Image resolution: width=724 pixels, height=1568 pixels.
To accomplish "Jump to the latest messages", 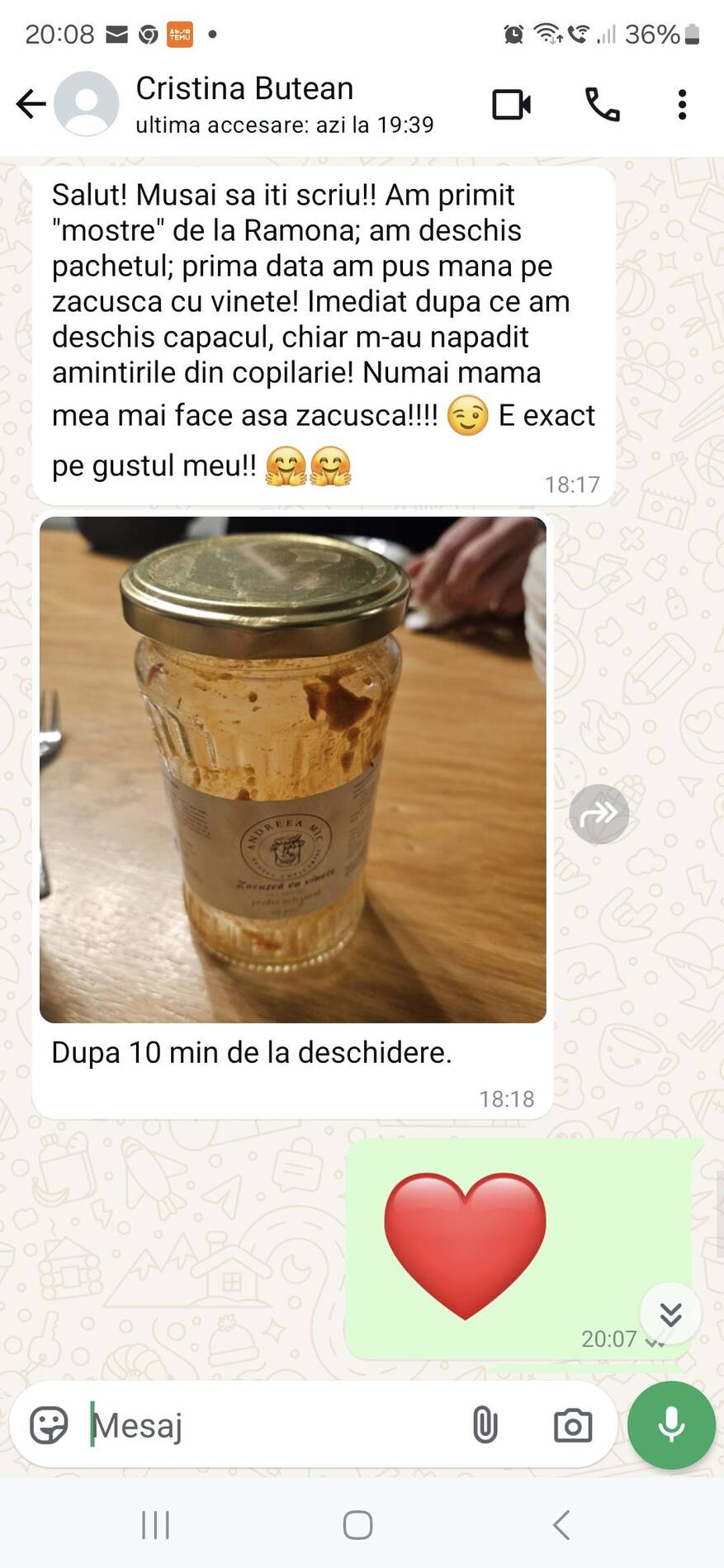I will 670,1314.
